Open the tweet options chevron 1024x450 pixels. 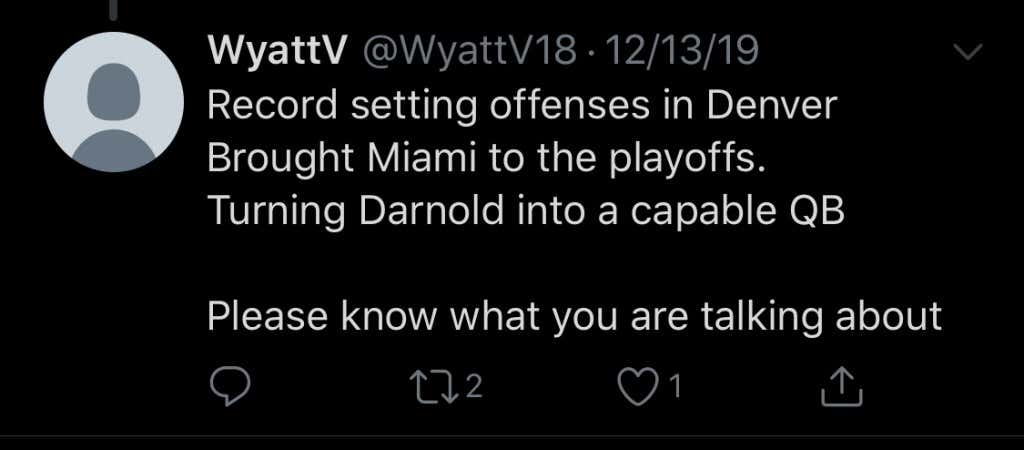(969, 53)
